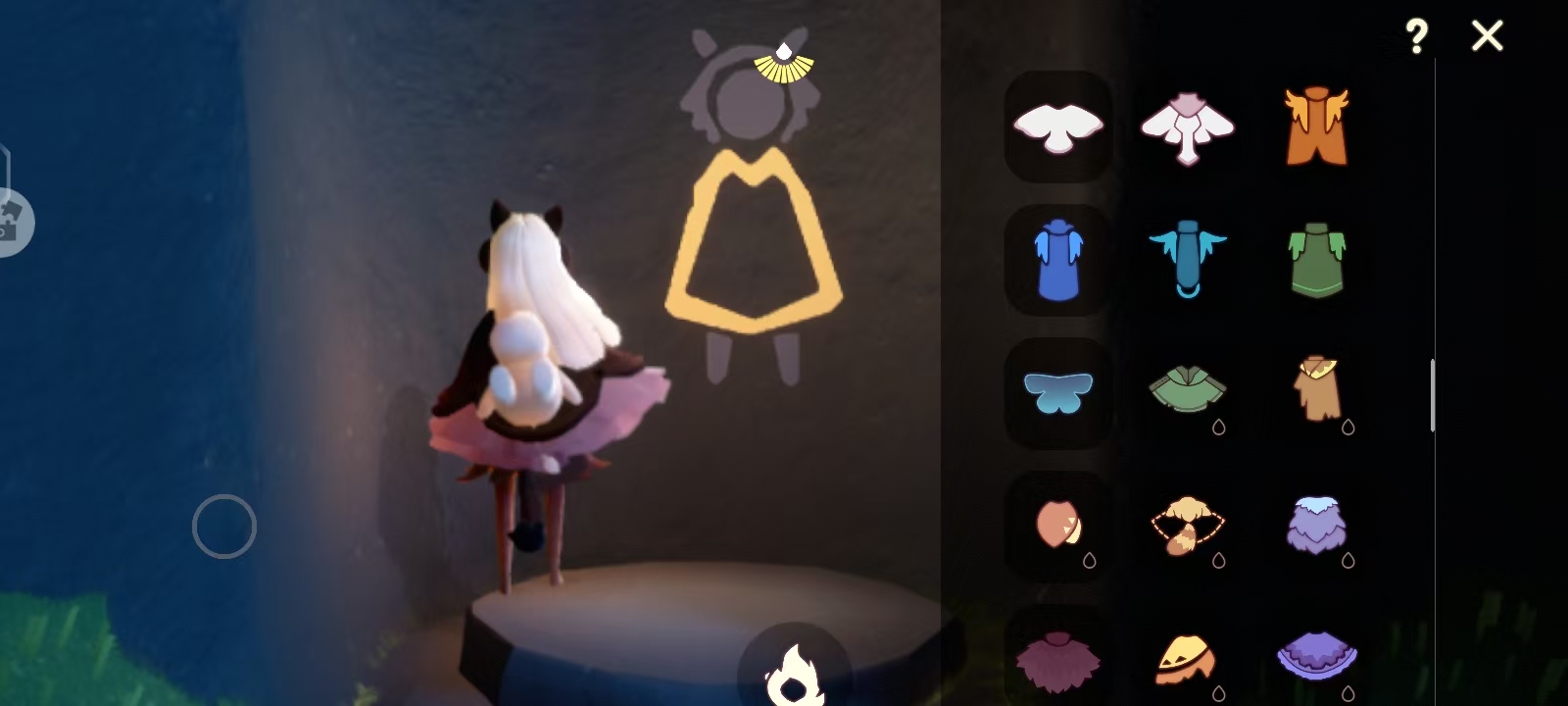1568x706 pixels.
Task: Select the purple scalloped cape
Action: (1316, 657)
